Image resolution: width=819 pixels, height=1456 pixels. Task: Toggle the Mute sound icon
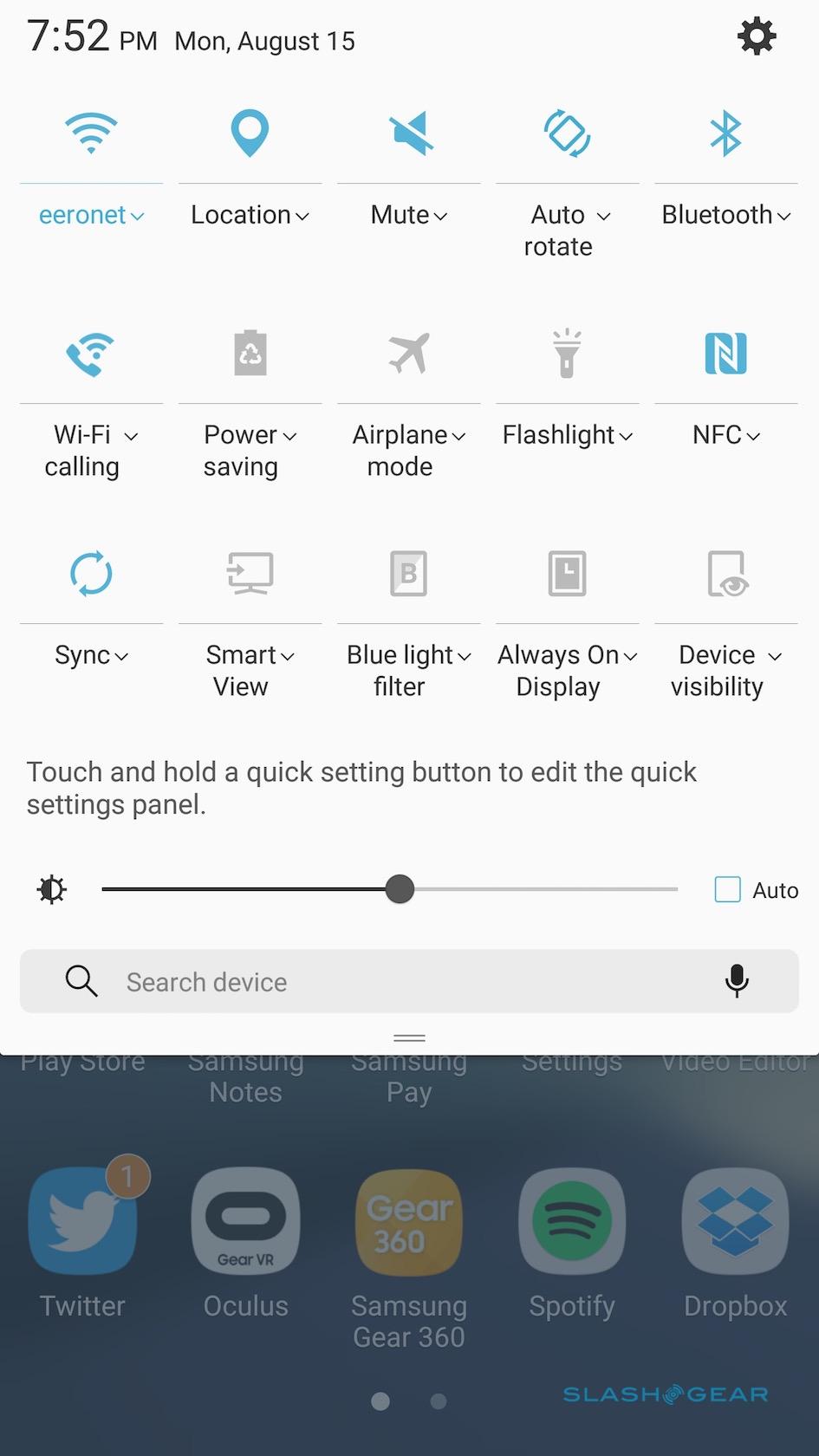click(x=409, y=133)
